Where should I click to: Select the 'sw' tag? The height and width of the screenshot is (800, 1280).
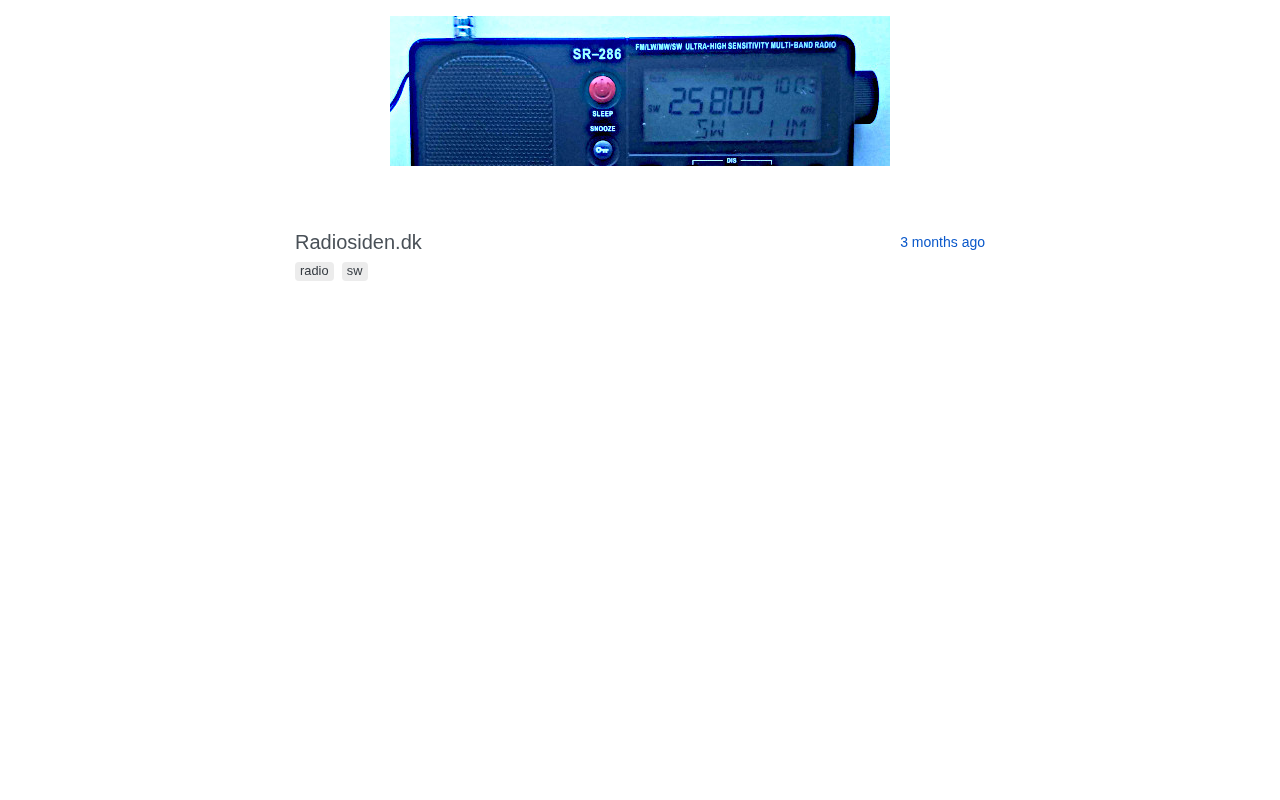(354, 271)
